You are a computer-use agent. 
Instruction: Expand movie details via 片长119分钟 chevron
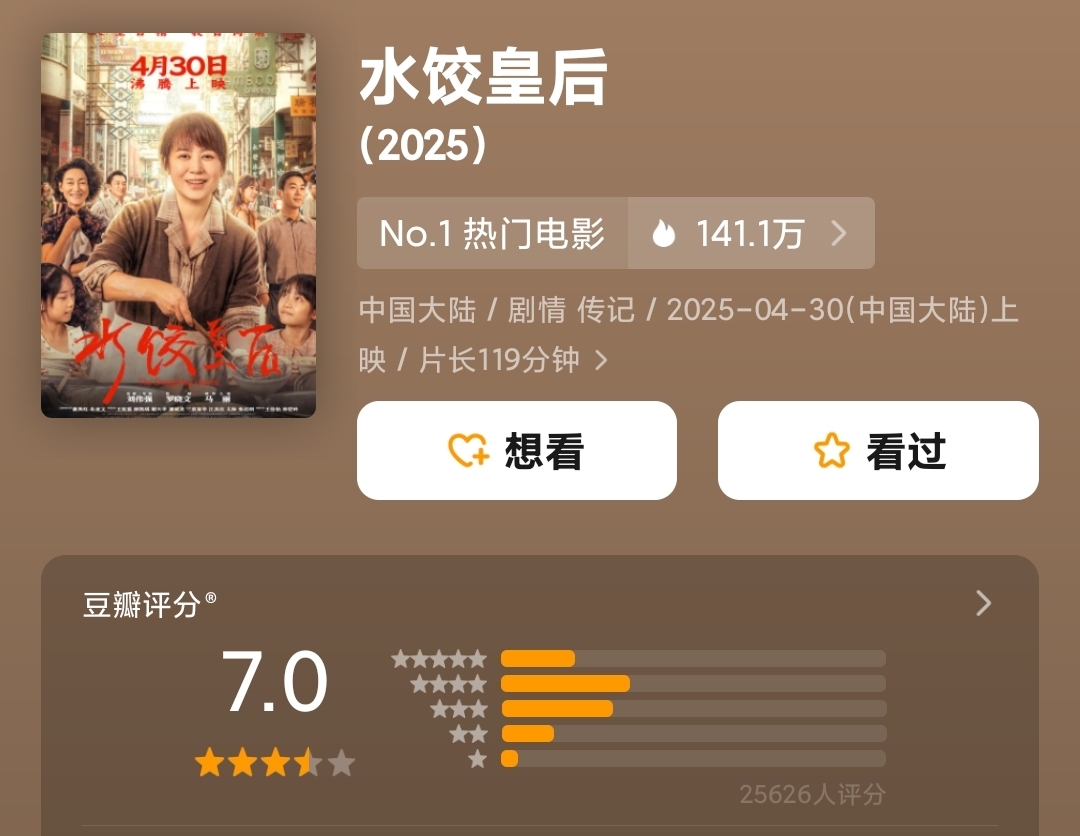[601, 360]
